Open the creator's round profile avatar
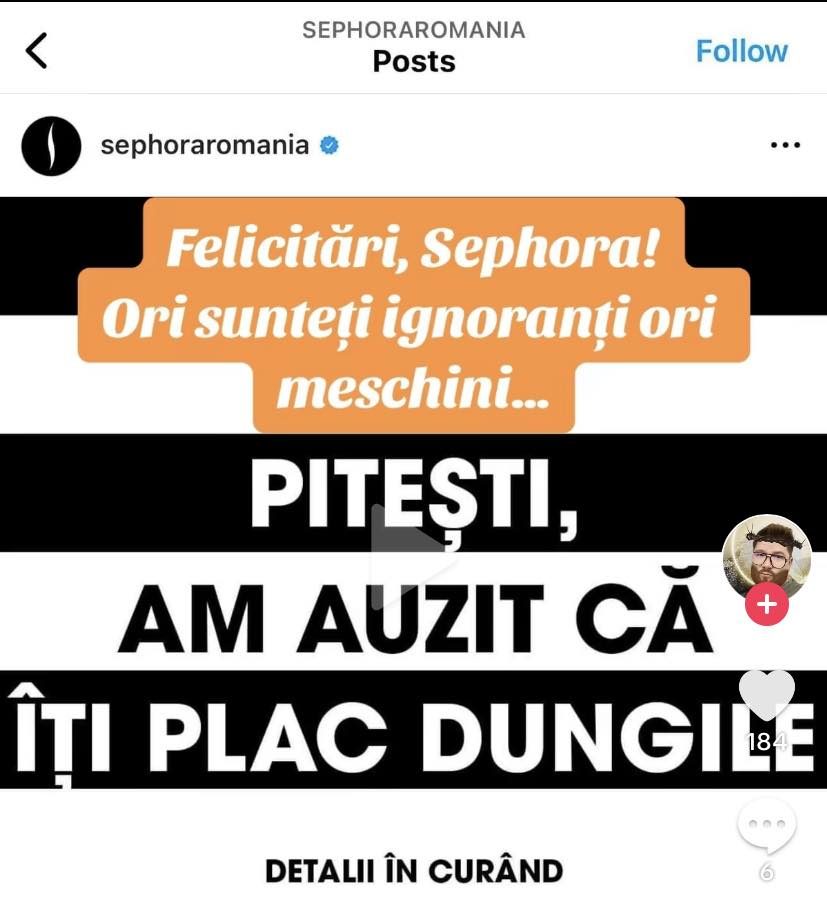 (x=766, y=556)
